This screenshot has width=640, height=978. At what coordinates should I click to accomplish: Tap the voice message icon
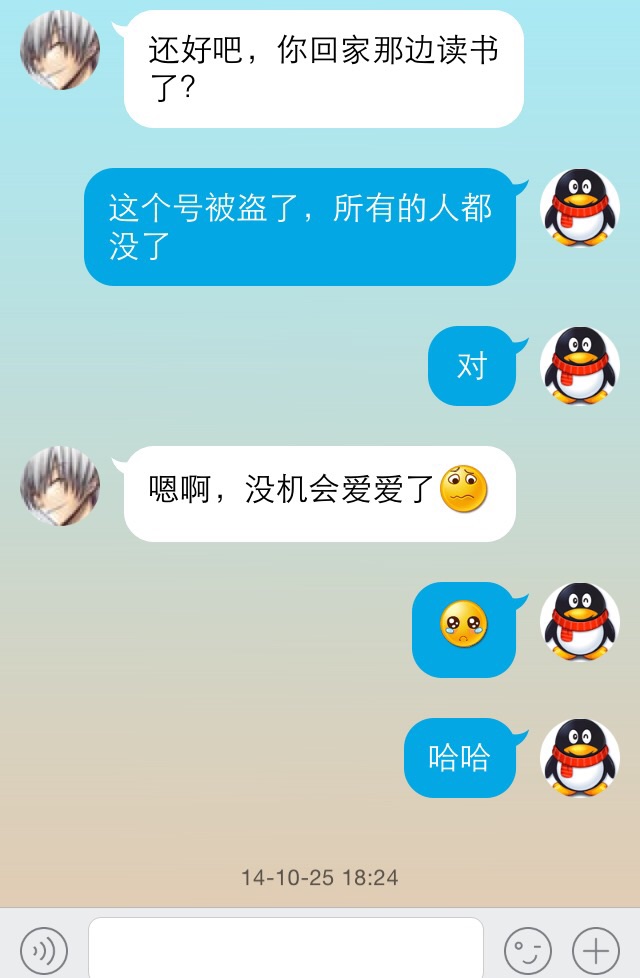coord(44,948)
